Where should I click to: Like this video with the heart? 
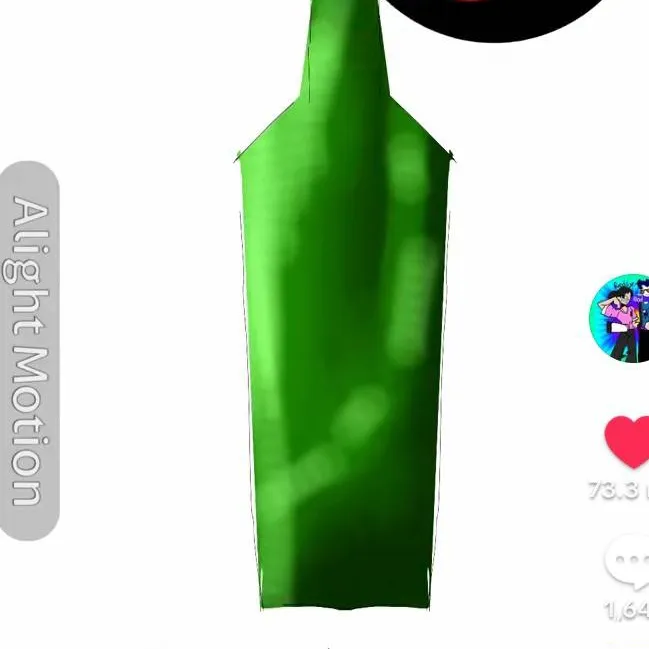(629, 442)
